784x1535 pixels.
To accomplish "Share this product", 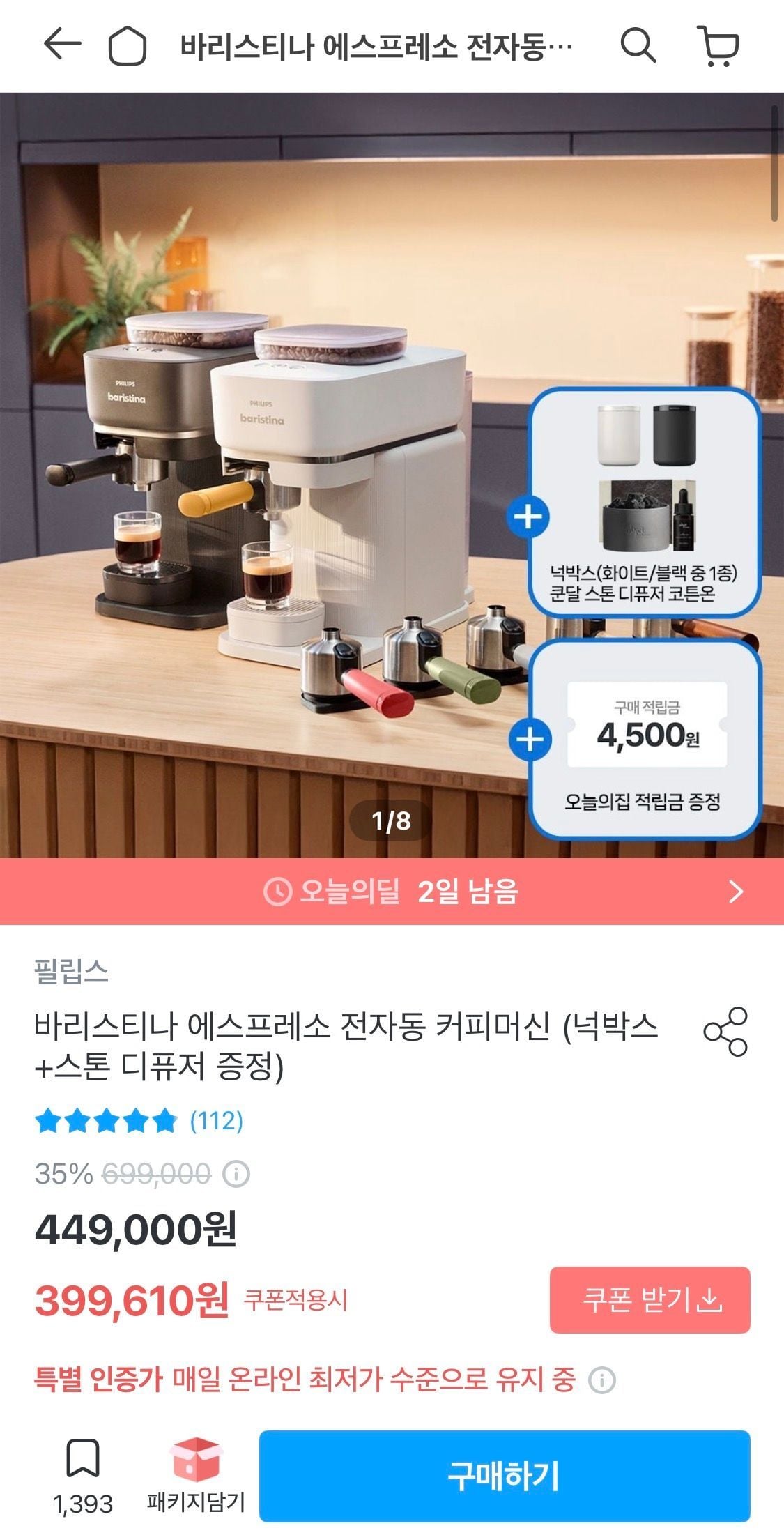I will (x=725, y=1031).
